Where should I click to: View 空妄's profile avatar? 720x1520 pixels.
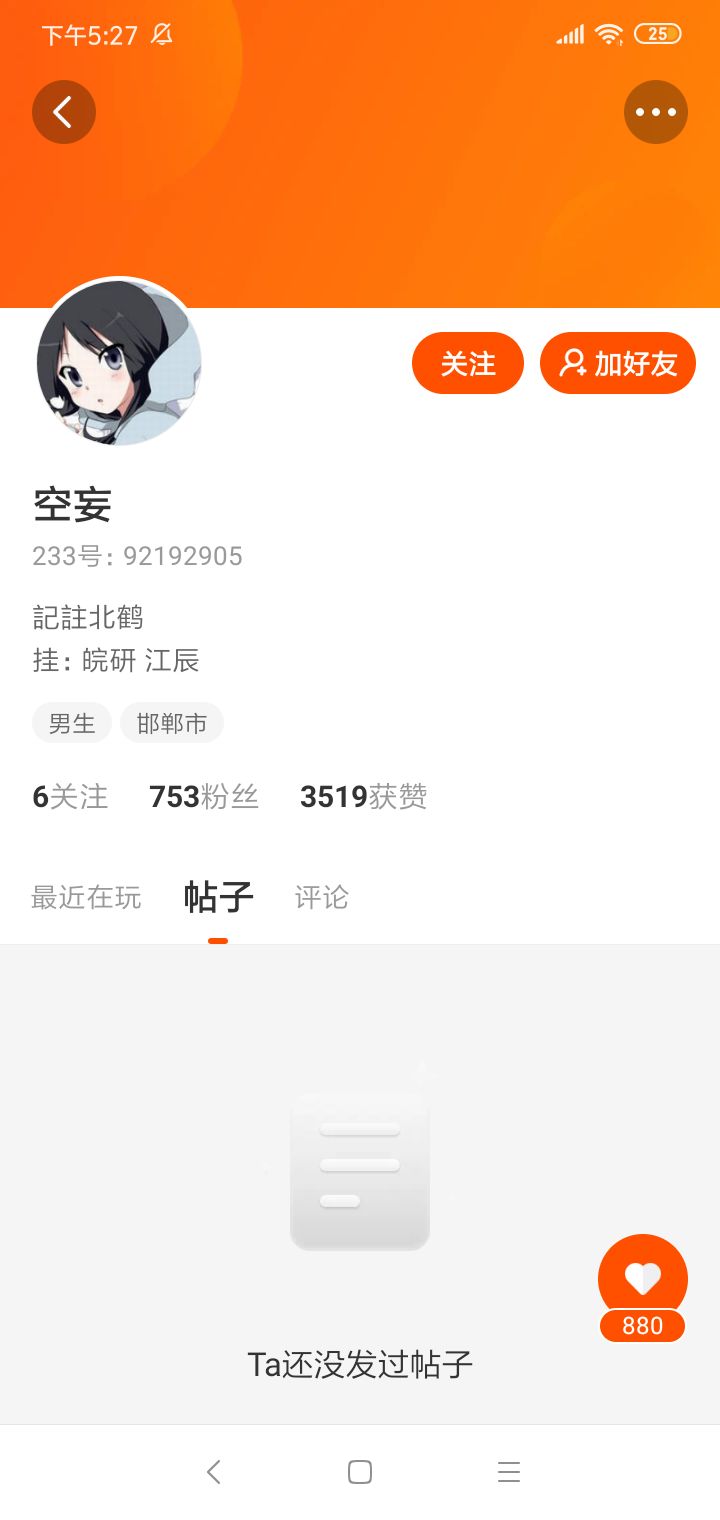click(x=119, y=362)
